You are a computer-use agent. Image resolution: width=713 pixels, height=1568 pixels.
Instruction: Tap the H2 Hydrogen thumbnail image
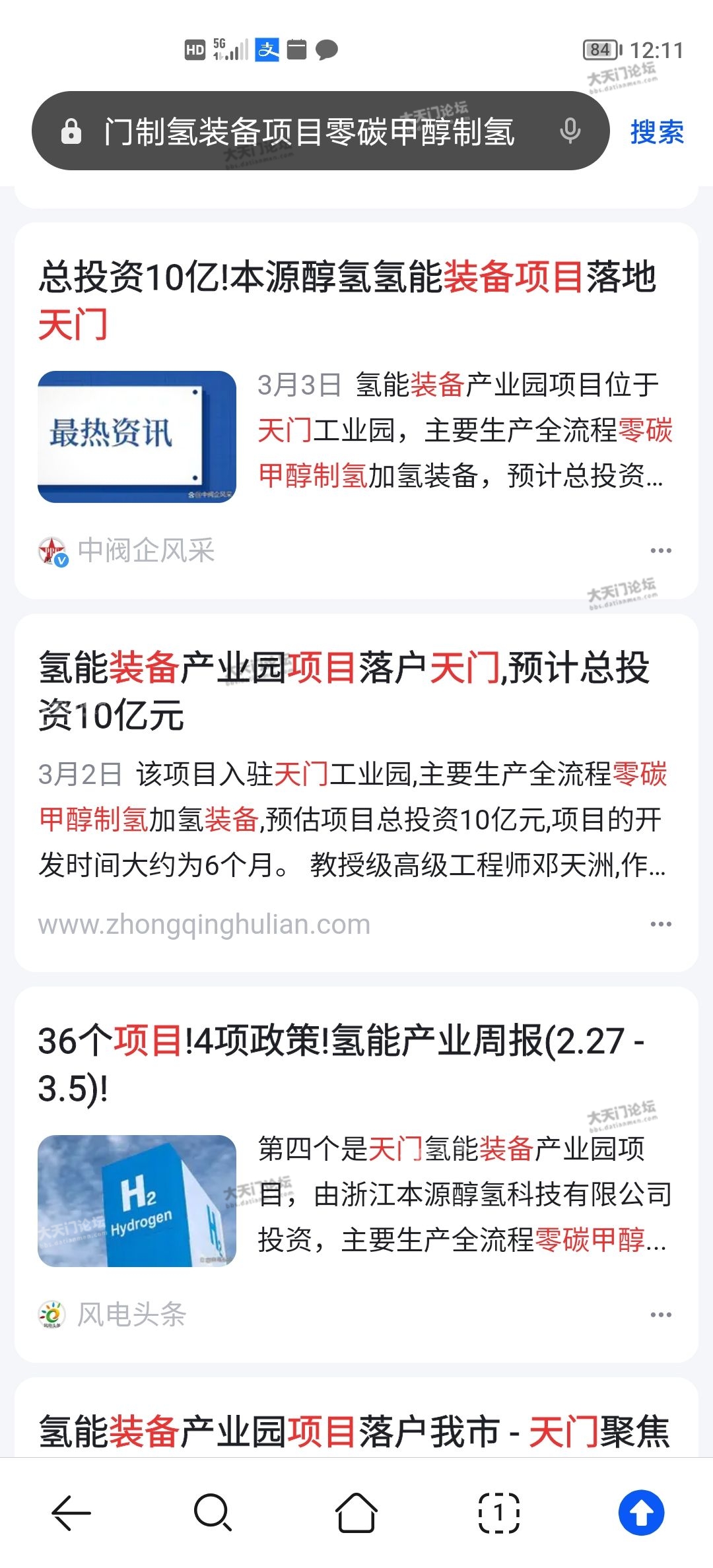coord(137,1200)
